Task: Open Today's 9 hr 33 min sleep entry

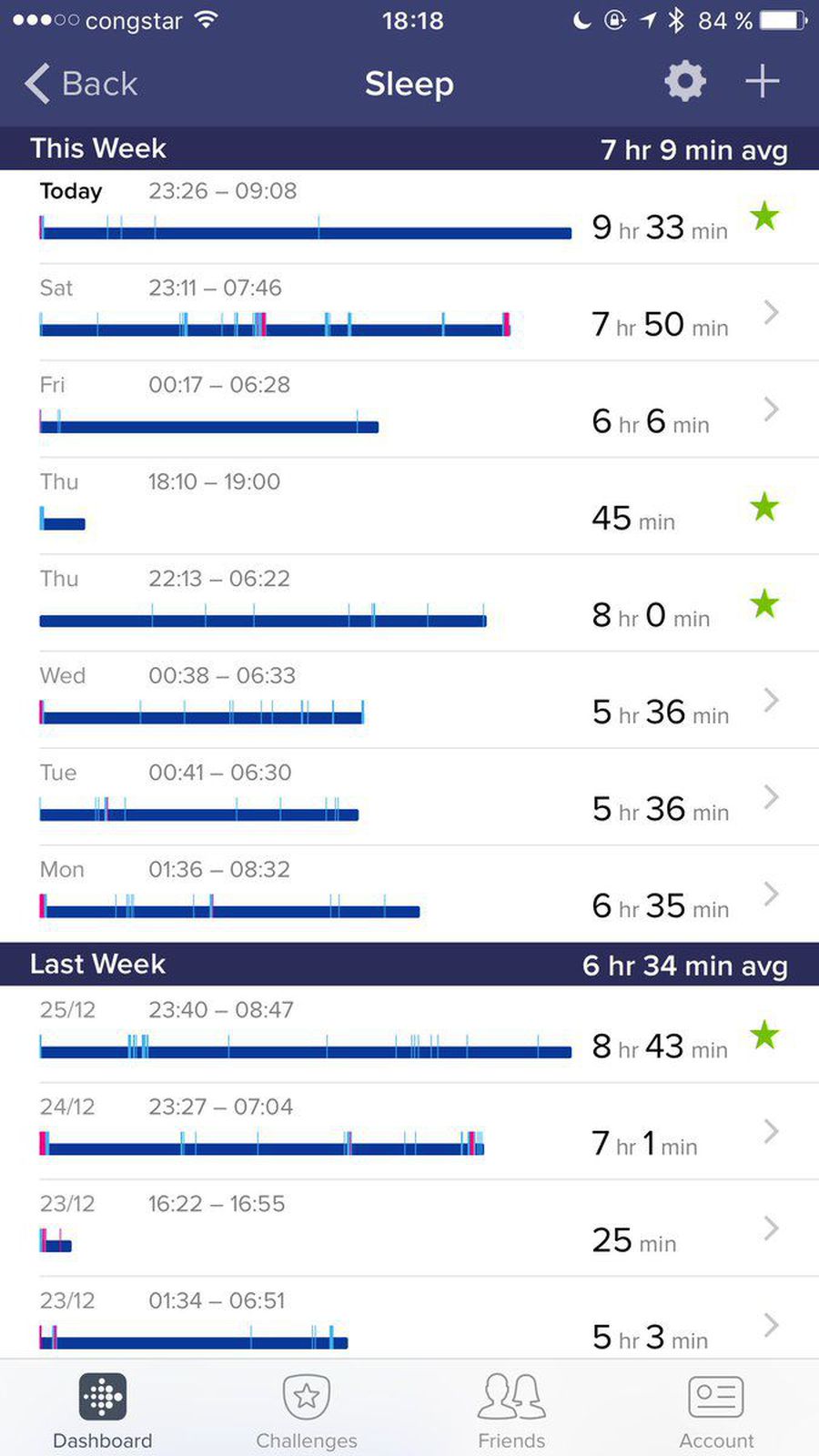Action: [409, 217]
